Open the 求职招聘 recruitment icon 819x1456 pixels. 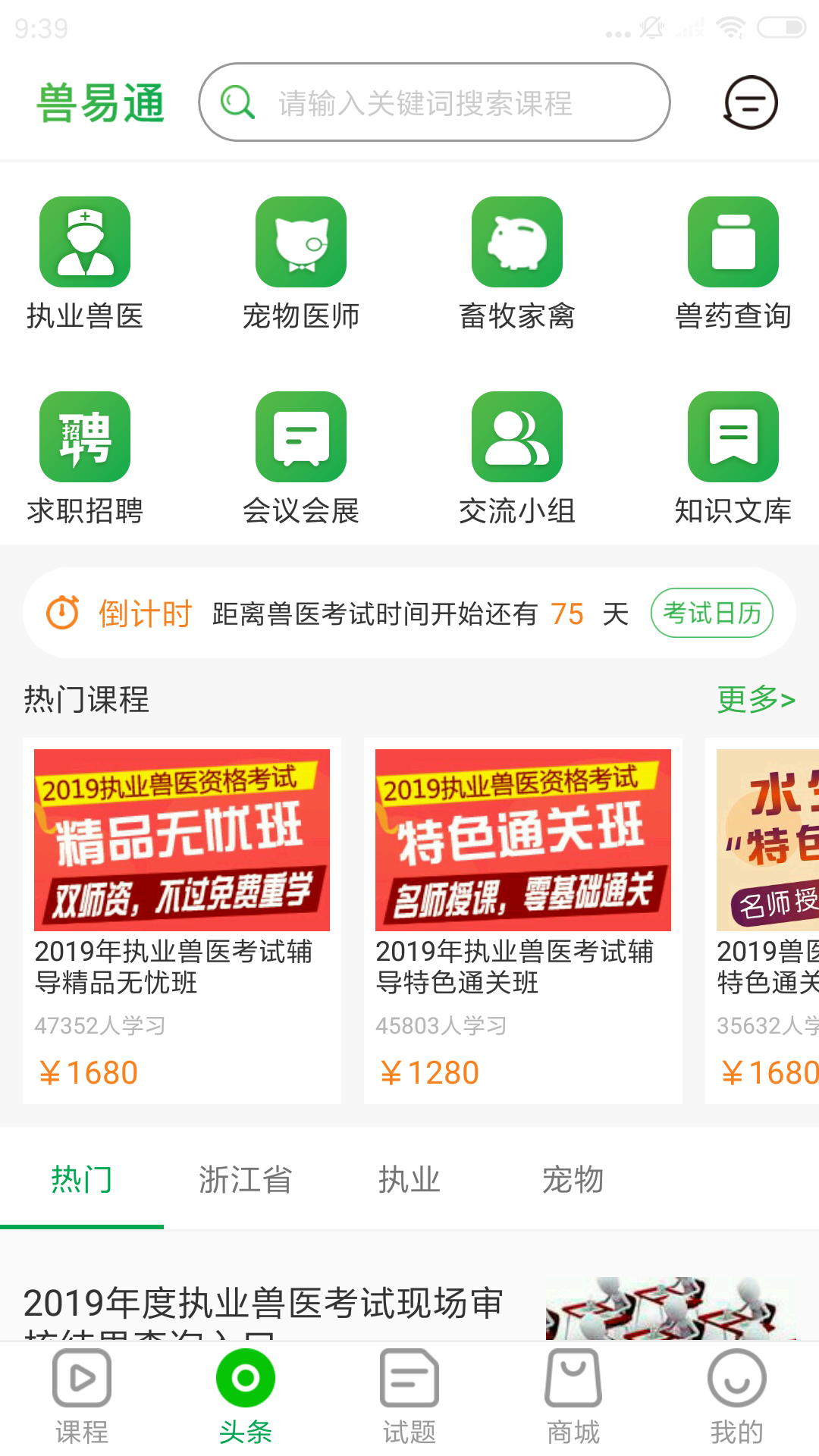[x=84, y=436]
